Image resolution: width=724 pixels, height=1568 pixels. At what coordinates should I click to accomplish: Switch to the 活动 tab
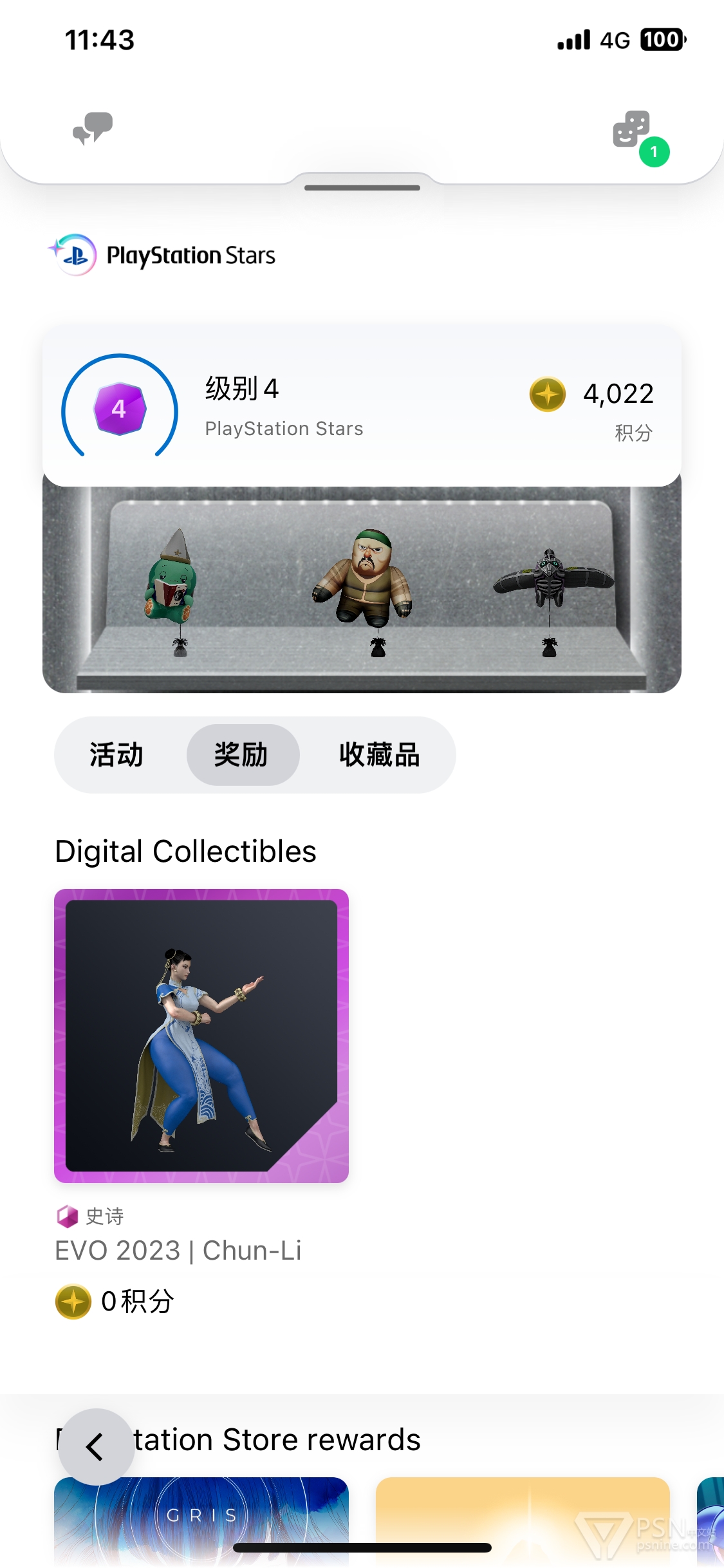(x=116, y=754)
